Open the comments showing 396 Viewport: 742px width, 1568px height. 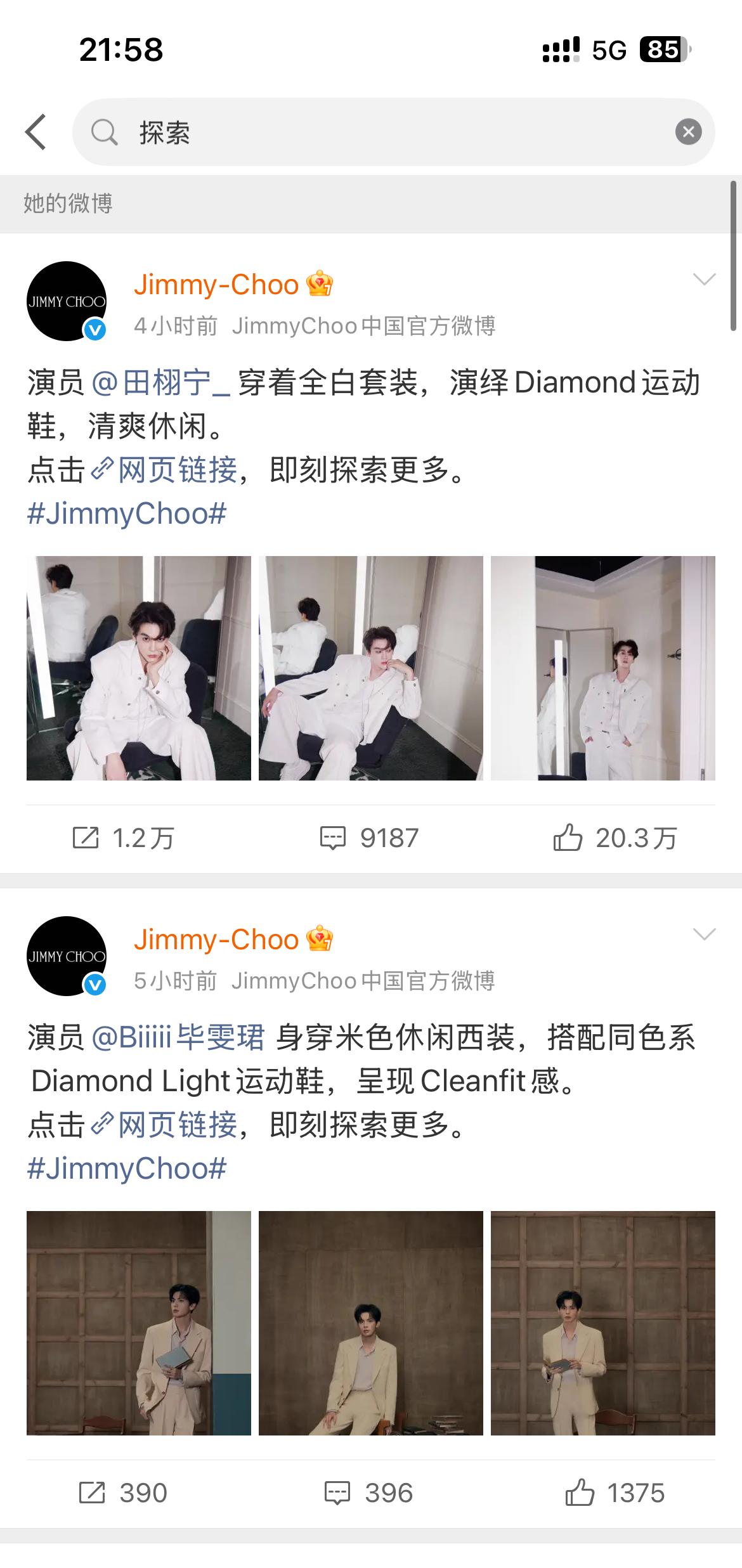pos(369,1493)
